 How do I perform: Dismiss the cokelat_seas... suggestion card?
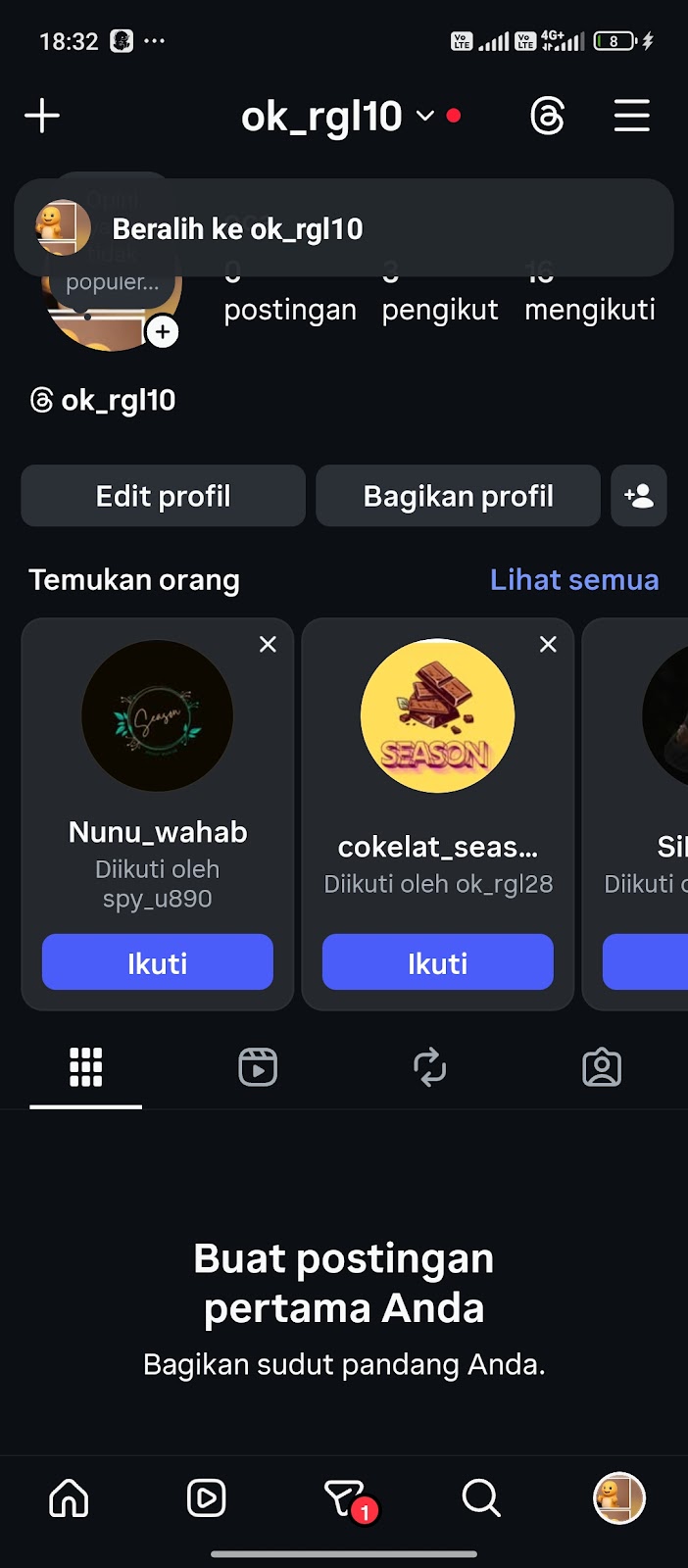tap(548, 644)
